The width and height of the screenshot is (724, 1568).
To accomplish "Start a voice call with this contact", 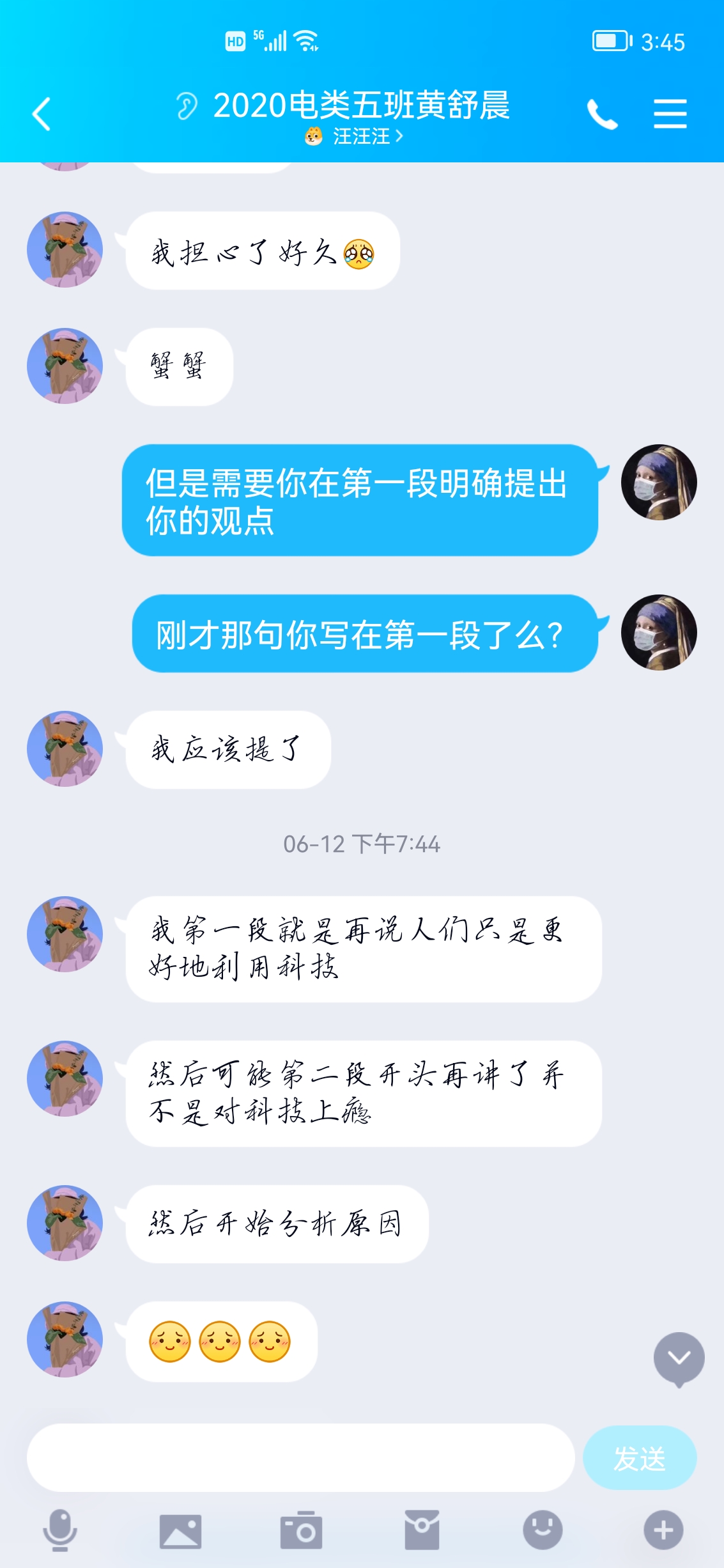I will [602, 114].
